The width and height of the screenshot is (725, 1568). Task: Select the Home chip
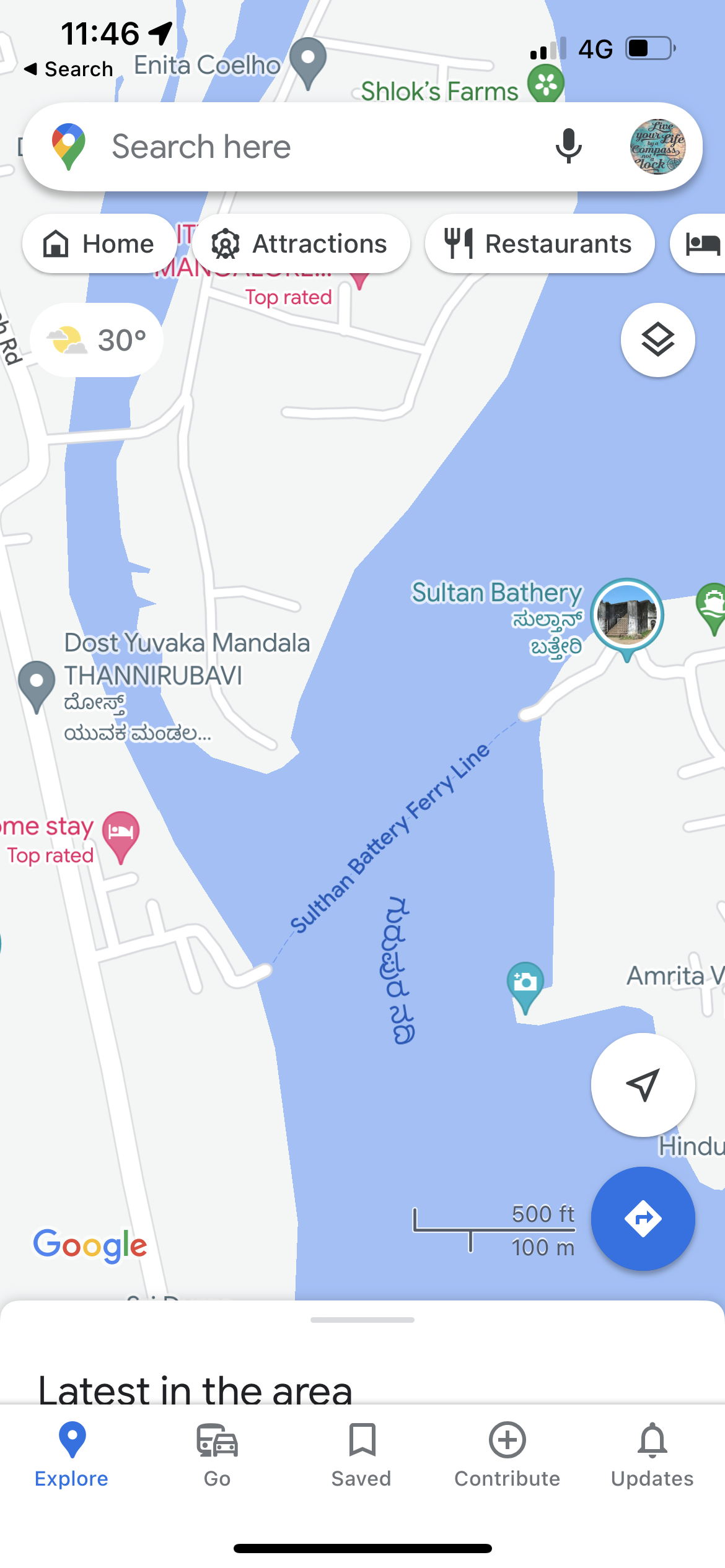click(99, 244)
